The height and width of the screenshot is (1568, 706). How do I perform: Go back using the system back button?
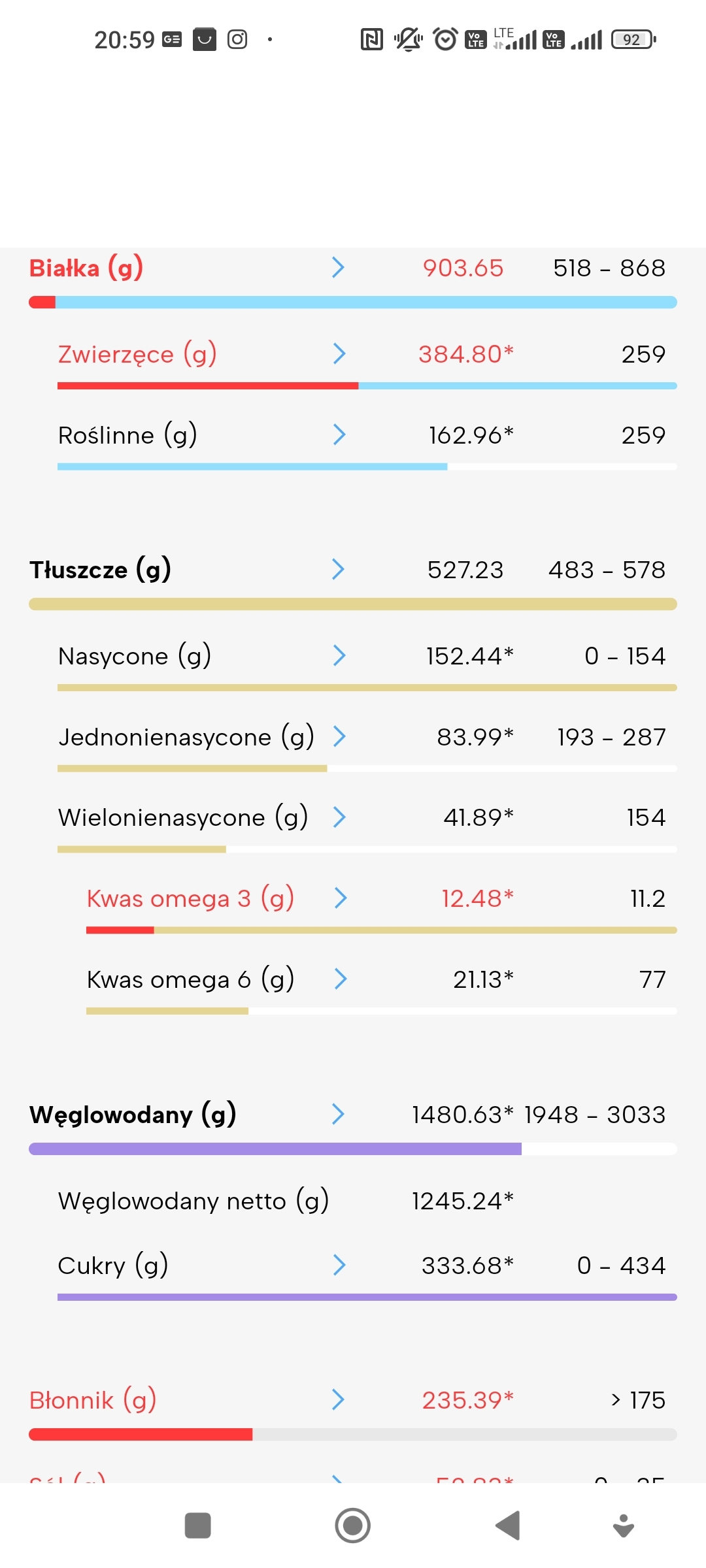point(508,1526)
